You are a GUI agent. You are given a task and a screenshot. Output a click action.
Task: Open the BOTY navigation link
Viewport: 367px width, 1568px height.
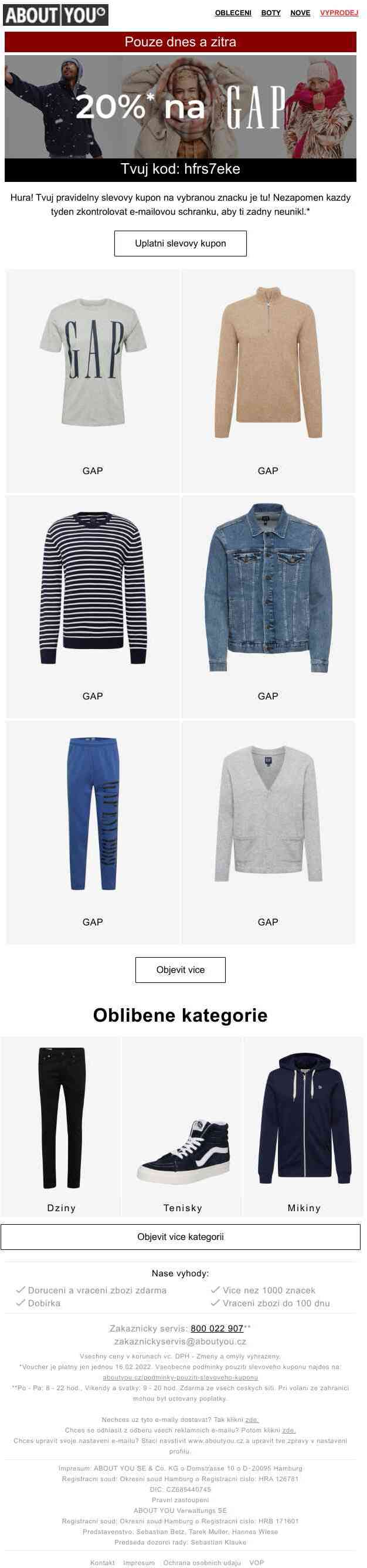(270, 13)
